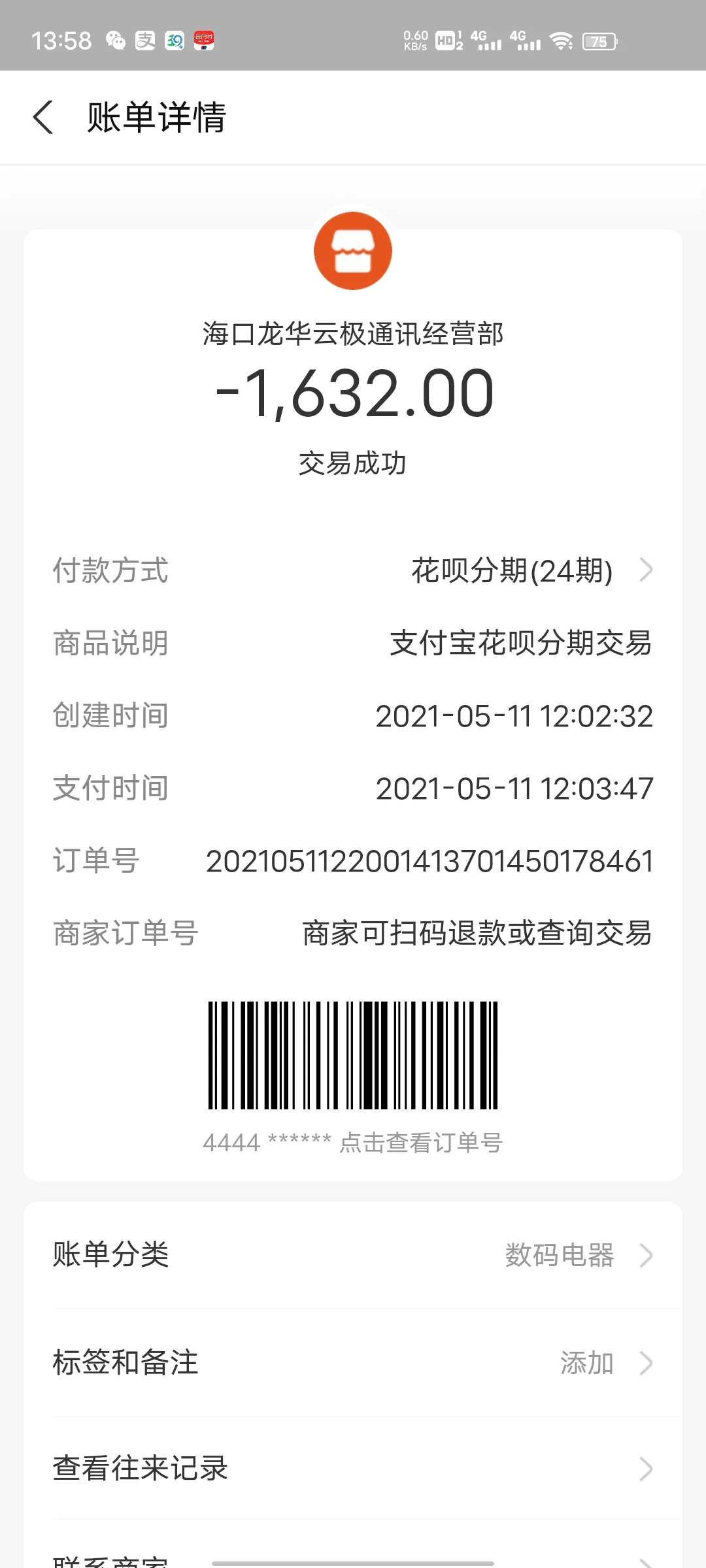The height and width of the screenshot is (1568, 706).
Task: Go back from 账单详情 page
Action: click(43, 118)
